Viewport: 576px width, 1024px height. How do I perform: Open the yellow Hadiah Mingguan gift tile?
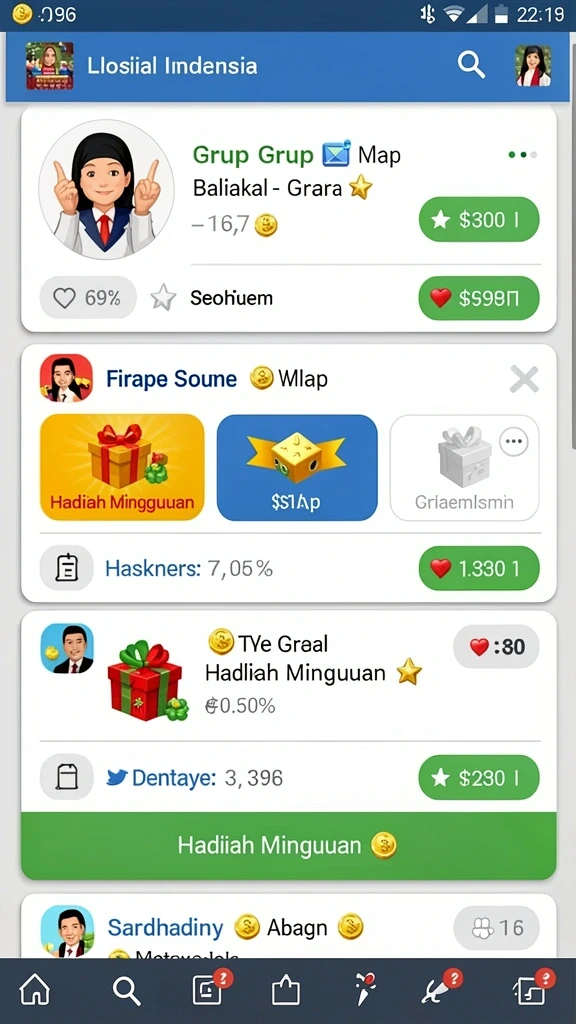122,468
